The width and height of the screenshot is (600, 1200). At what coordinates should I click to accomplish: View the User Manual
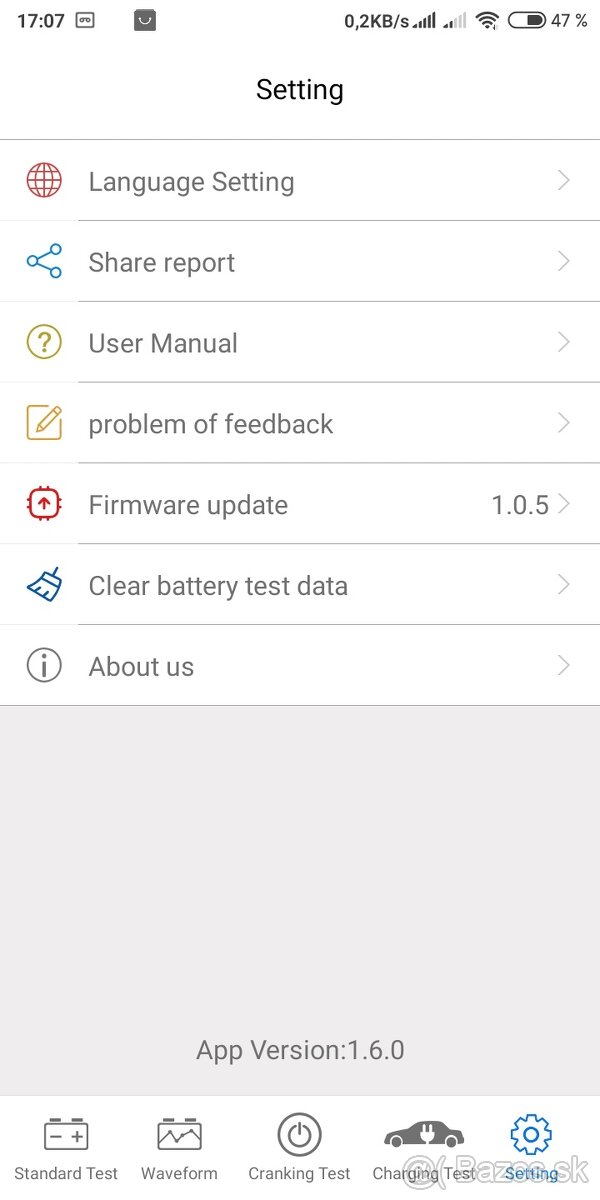[300, 343]
